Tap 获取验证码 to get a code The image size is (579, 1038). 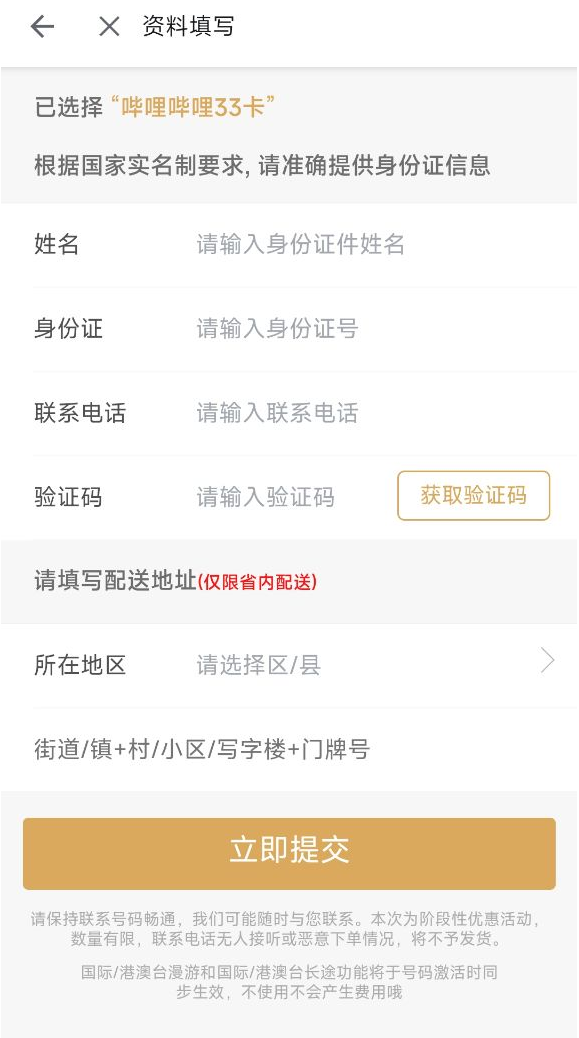click(474, 495)
